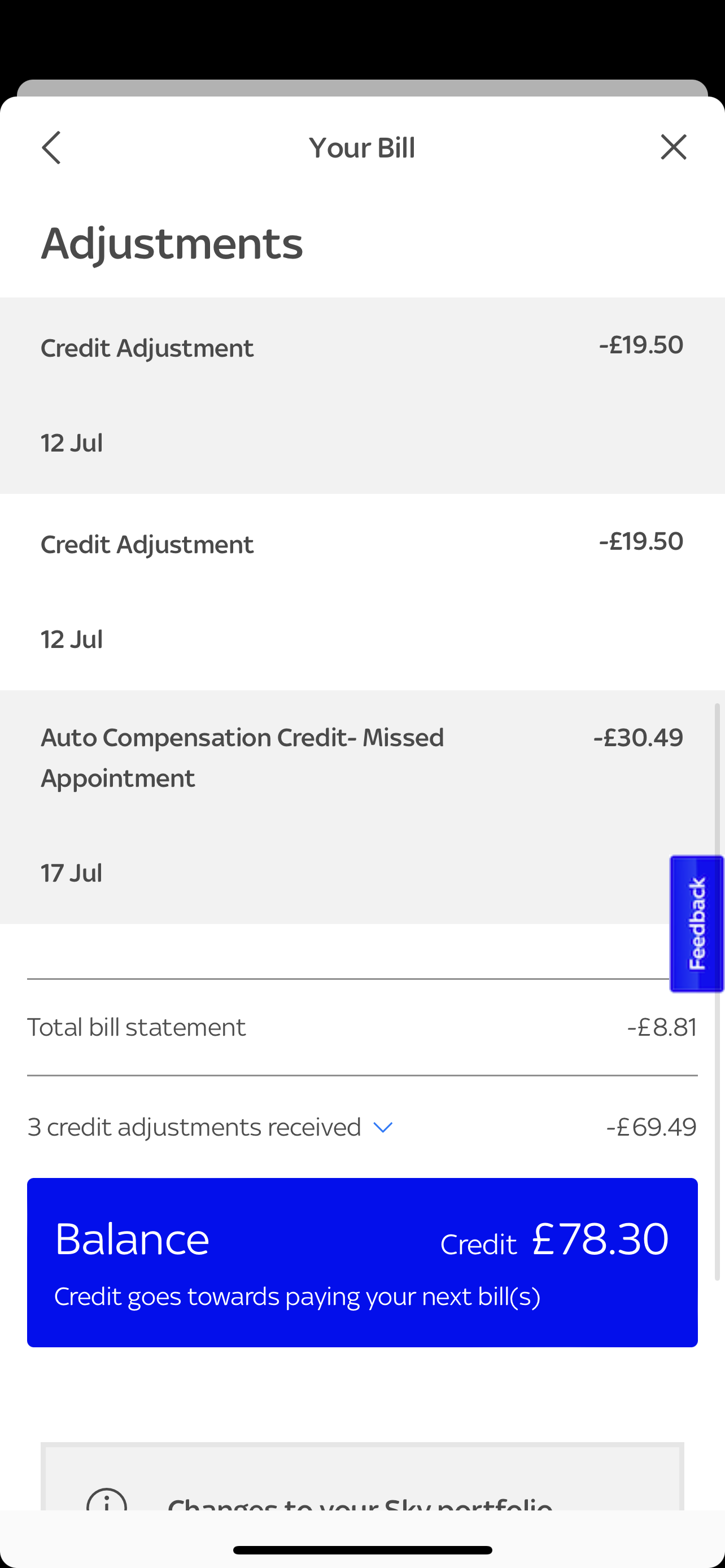Tap the close X to dismiss Your Bill
This screenshot has width=725, height=1568.
click(x=673, y=147)
